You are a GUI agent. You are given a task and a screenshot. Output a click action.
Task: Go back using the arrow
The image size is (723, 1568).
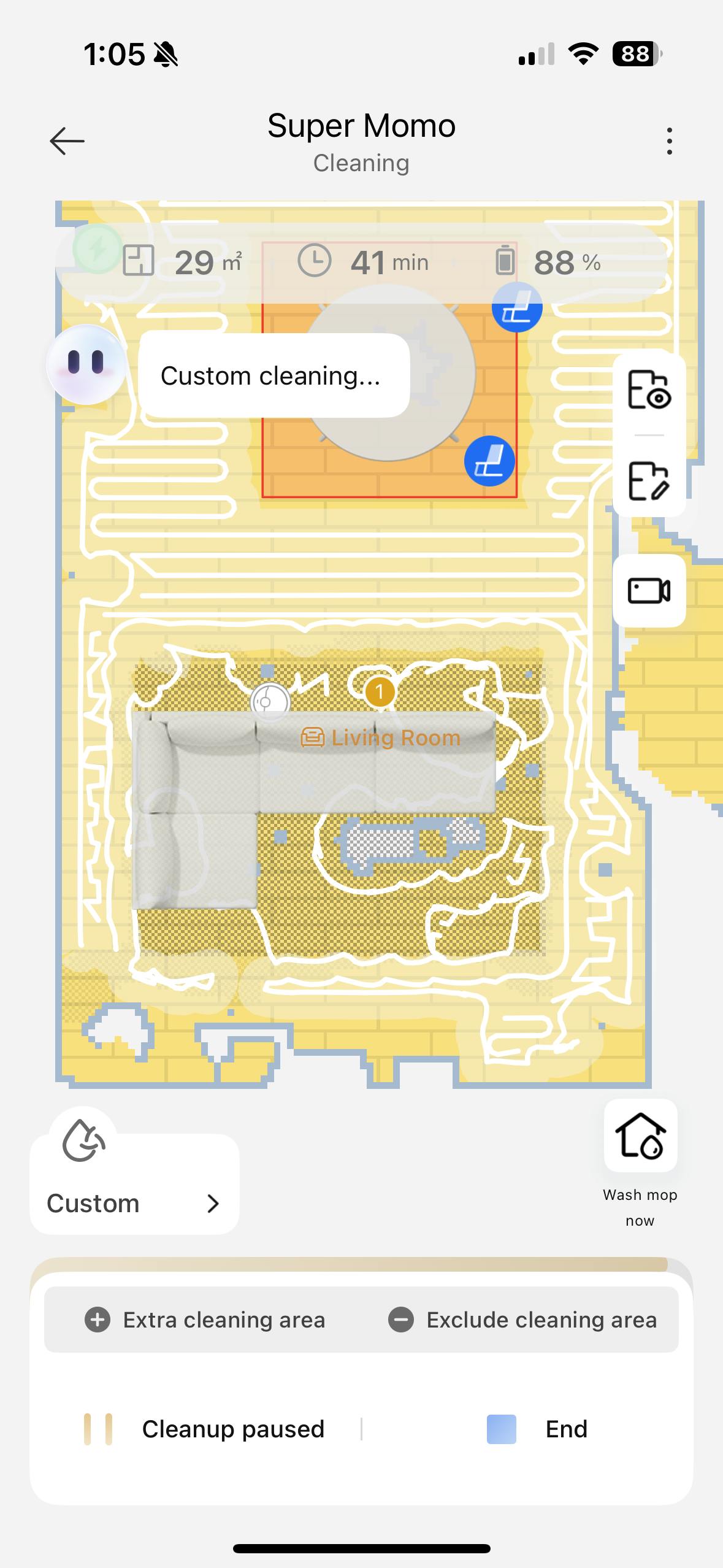(67, 141)
